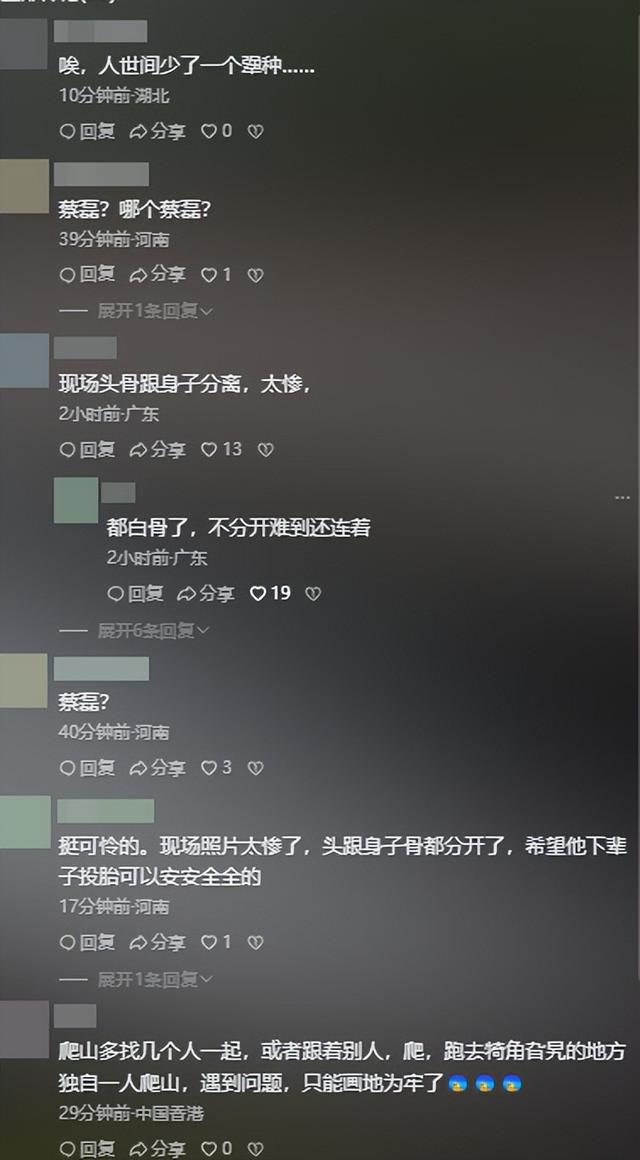Open the three-dot menu beside '都白骨了' reply
This screenshot has height=1160, width=640.
tap(622, 497)
